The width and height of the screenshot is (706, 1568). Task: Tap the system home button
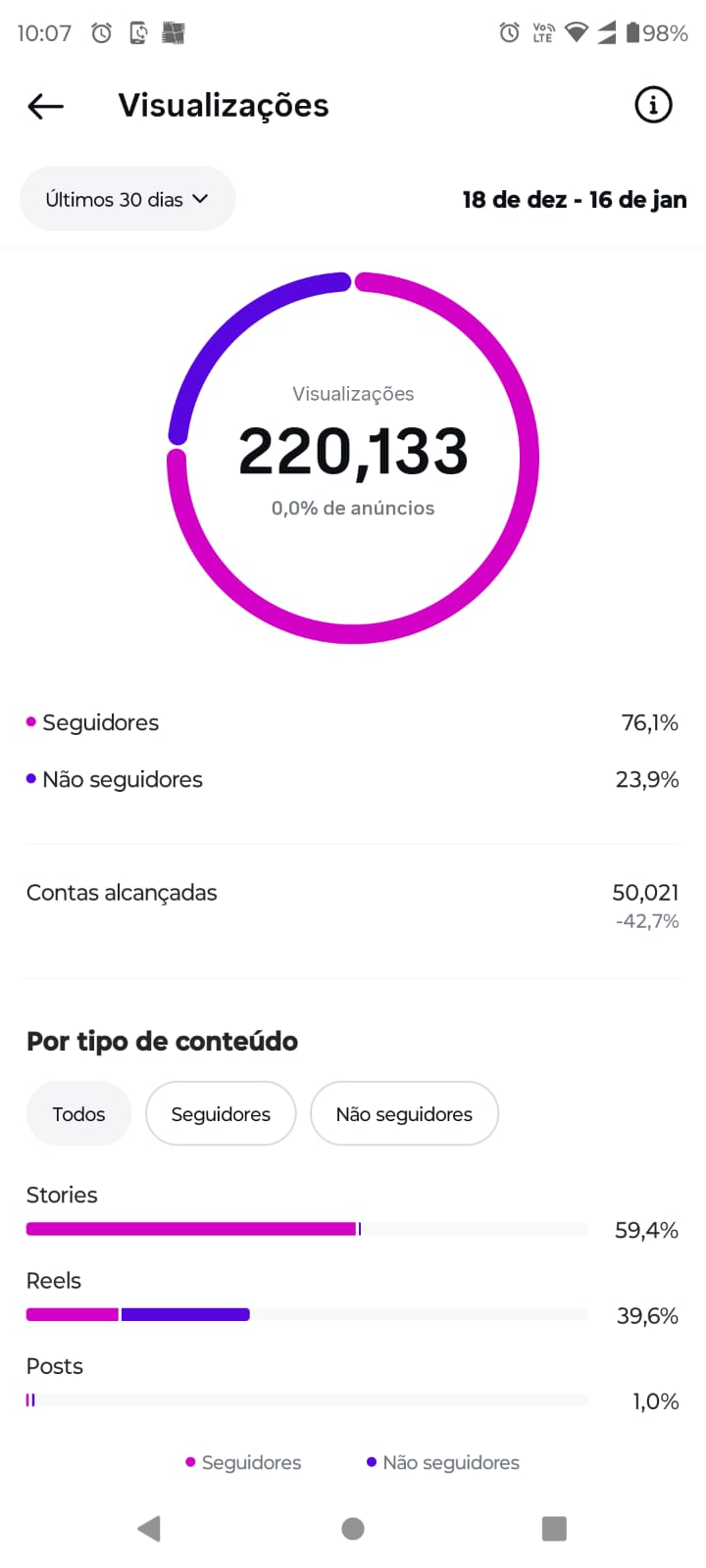353,1528
